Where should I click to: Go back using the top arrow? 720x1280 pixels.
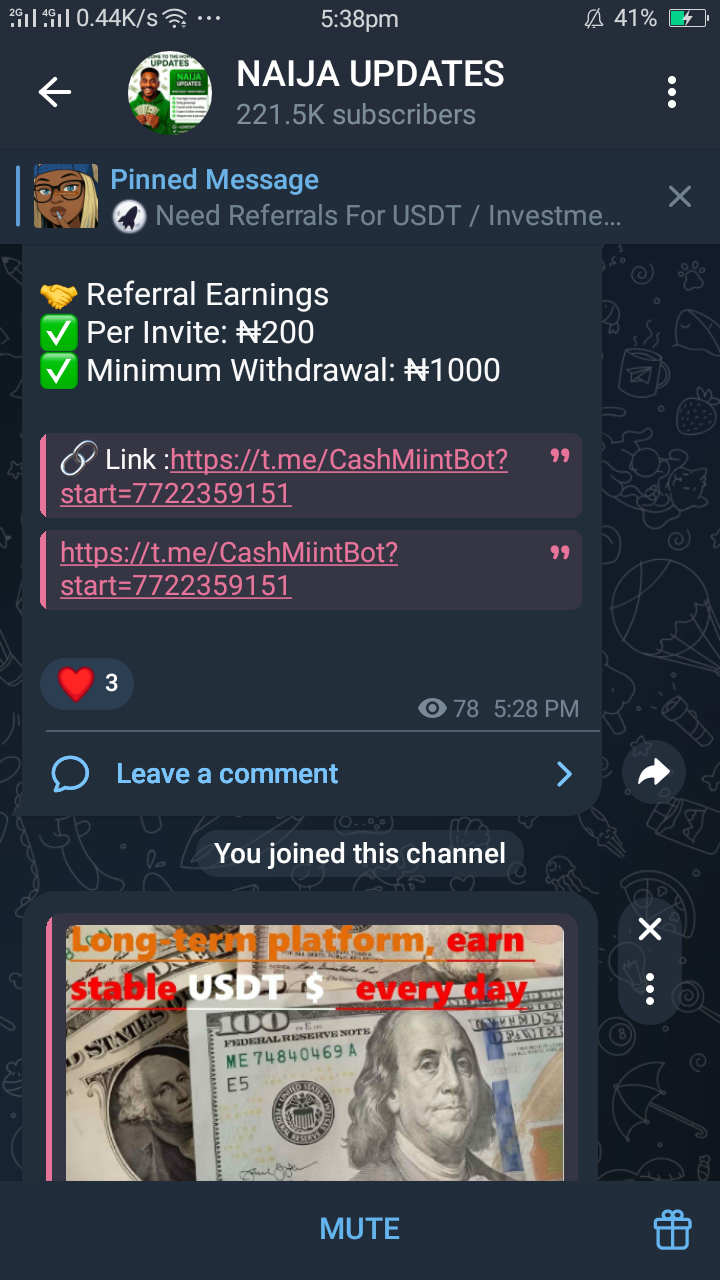pyautogui.click(x=55, y=93)
